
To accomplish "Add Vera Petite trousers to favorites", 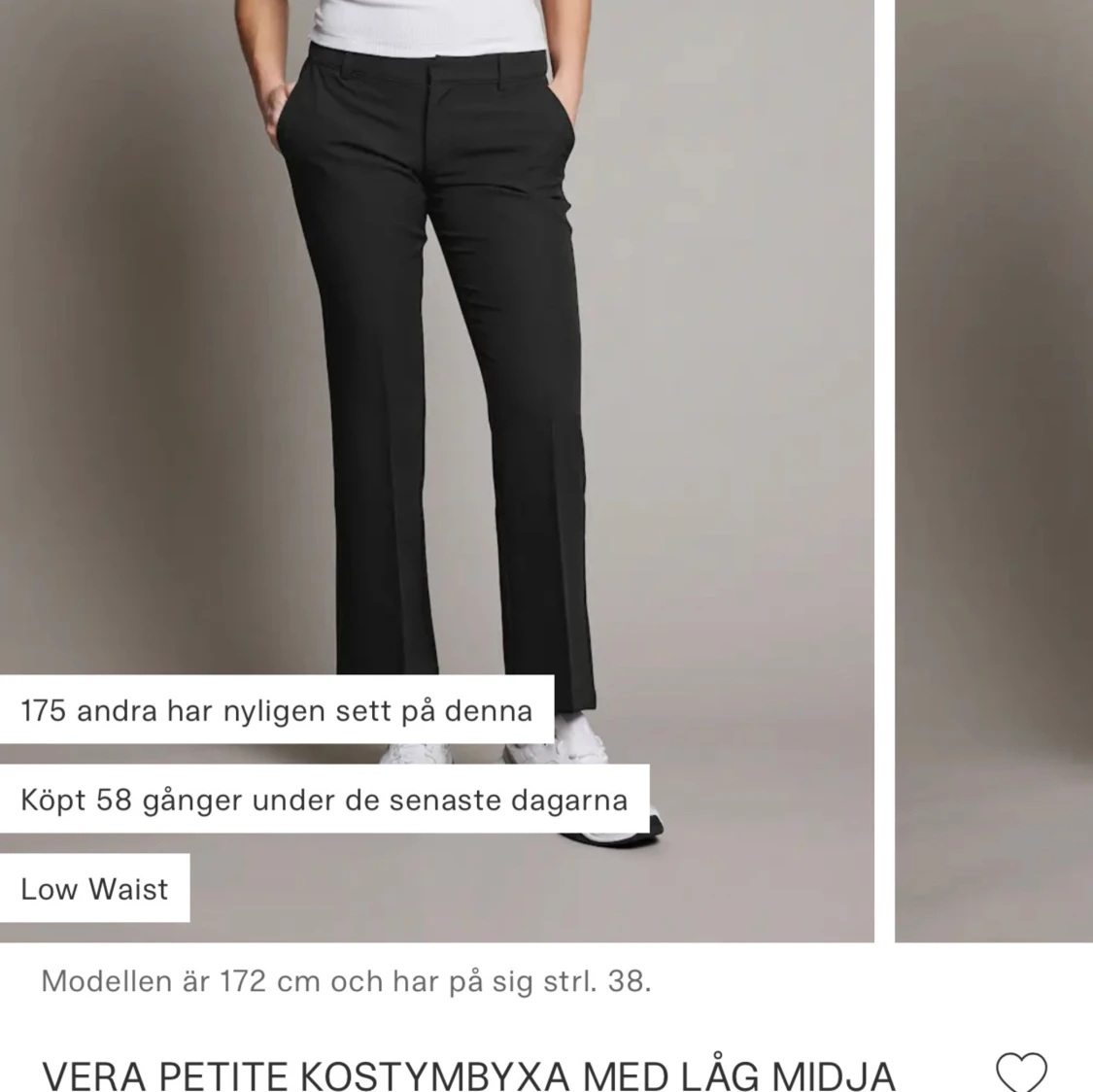I will pos(1021,1073).
